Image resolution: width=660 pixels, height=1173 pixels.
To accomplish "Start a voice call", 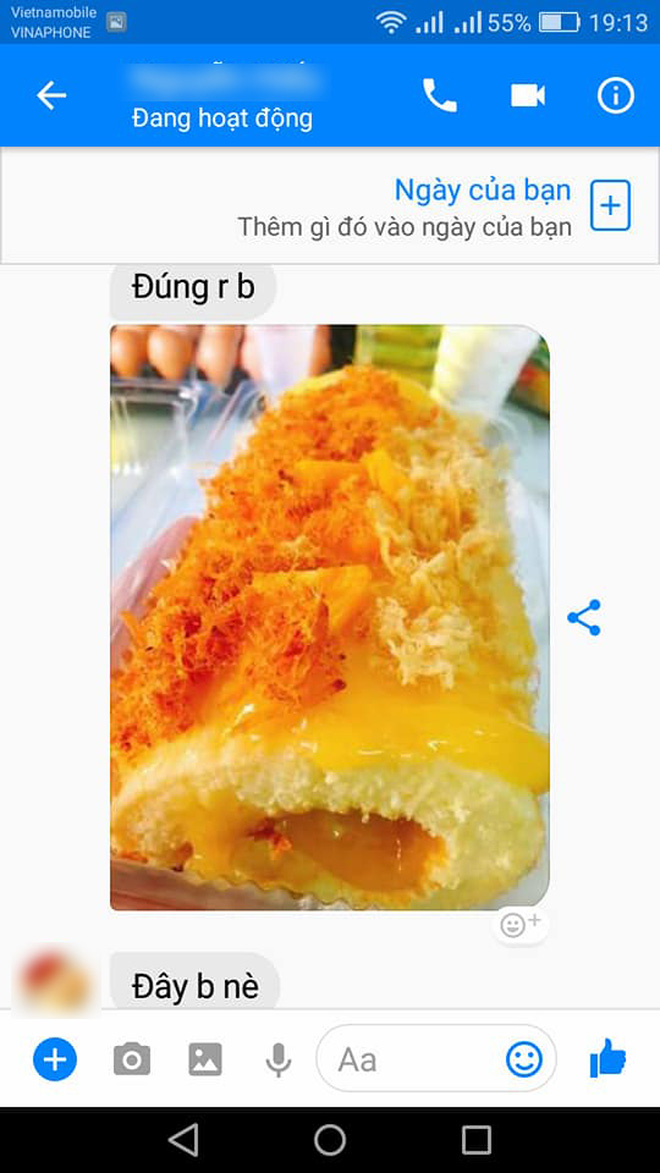I will tap(440, 96).
